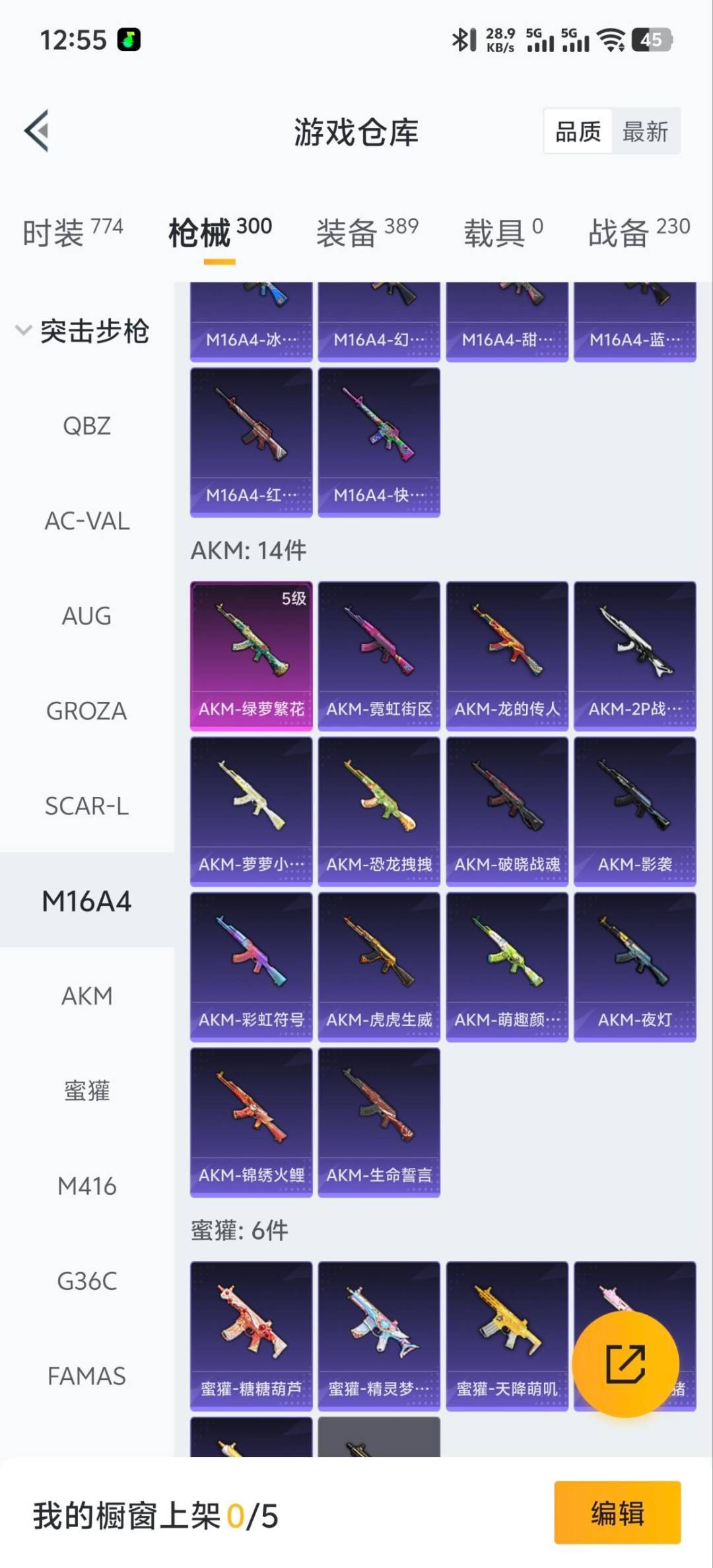Select AKM in the sidebar

[86, 996]
